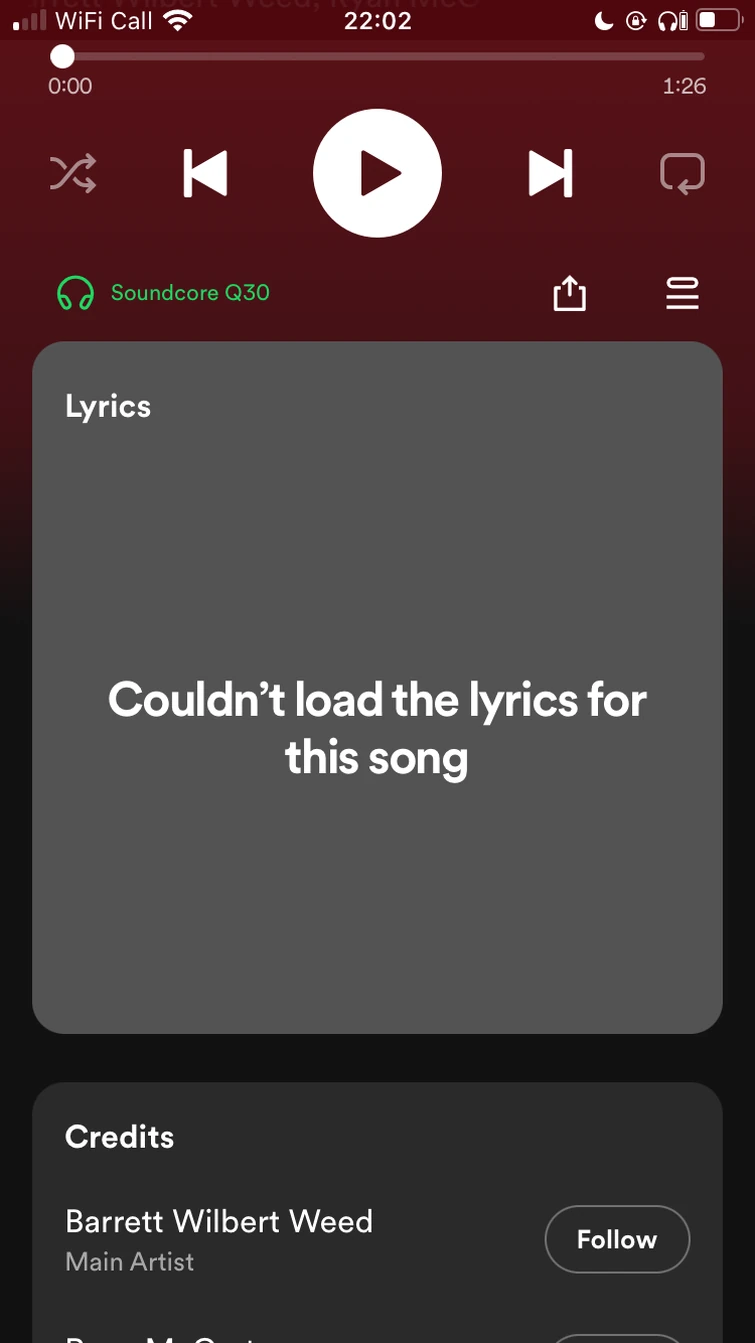
Task: Follow Barrett Wilbert Weed
Action: click(x=616, y=1239)
